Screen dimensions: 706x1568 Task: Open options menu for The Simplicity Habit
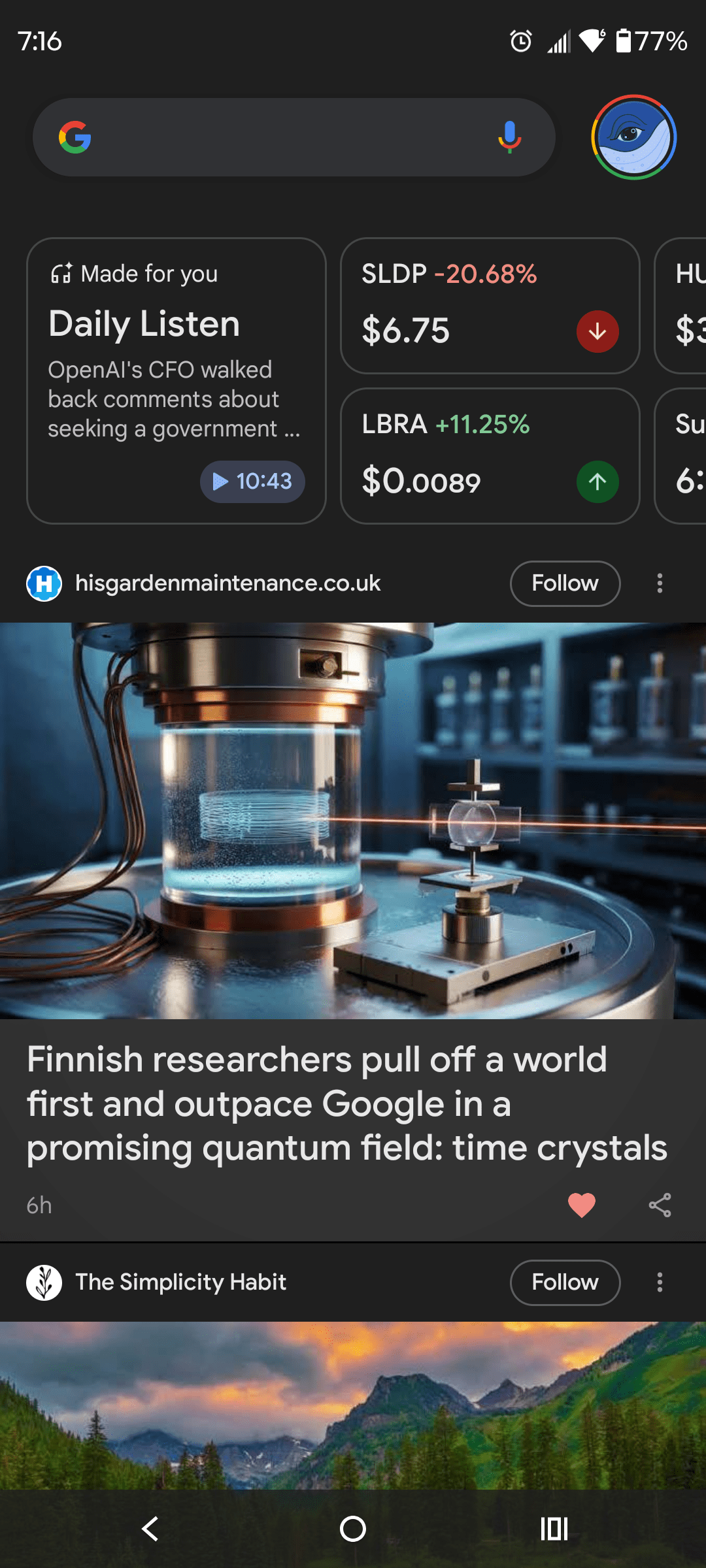pyautogui.click(x=660, y=1282)
